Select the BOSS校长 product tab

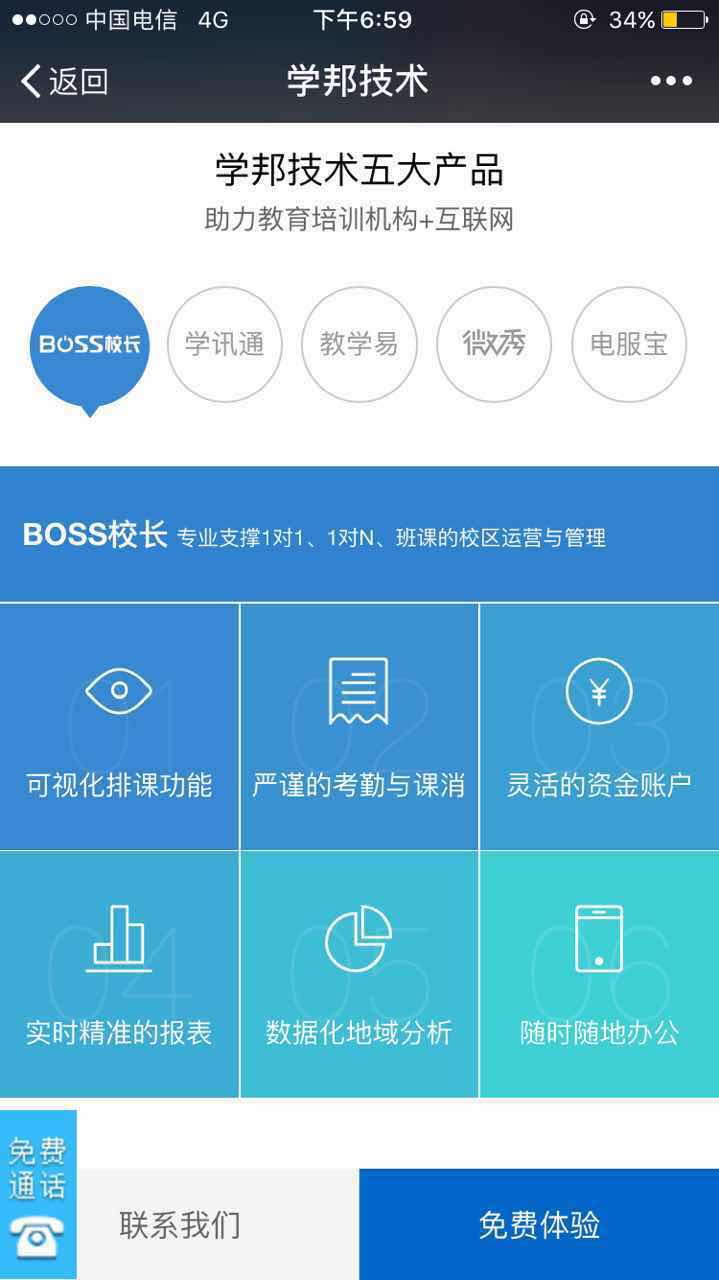(89, 345)
